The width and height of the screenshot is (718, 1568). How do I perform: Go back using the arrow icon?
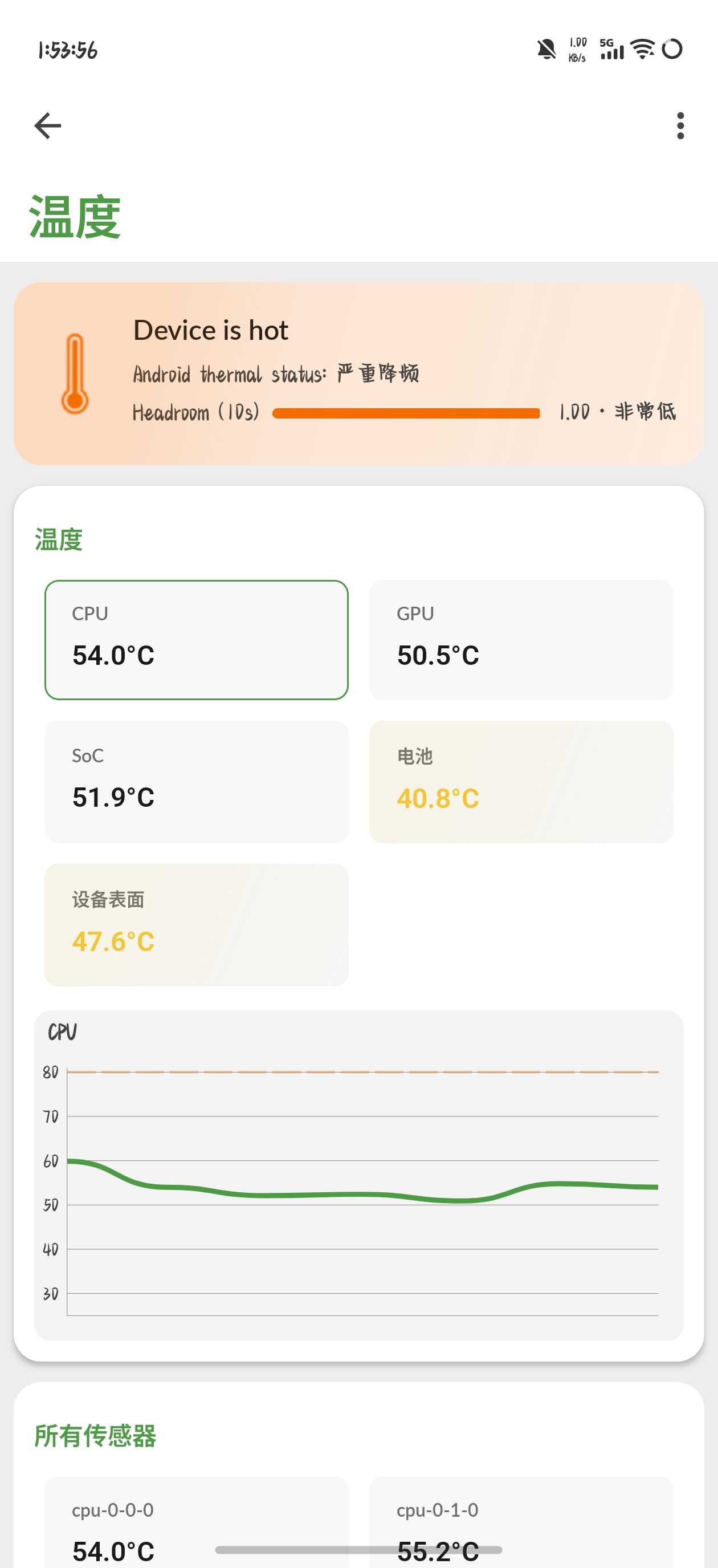[x=47, y=125]
